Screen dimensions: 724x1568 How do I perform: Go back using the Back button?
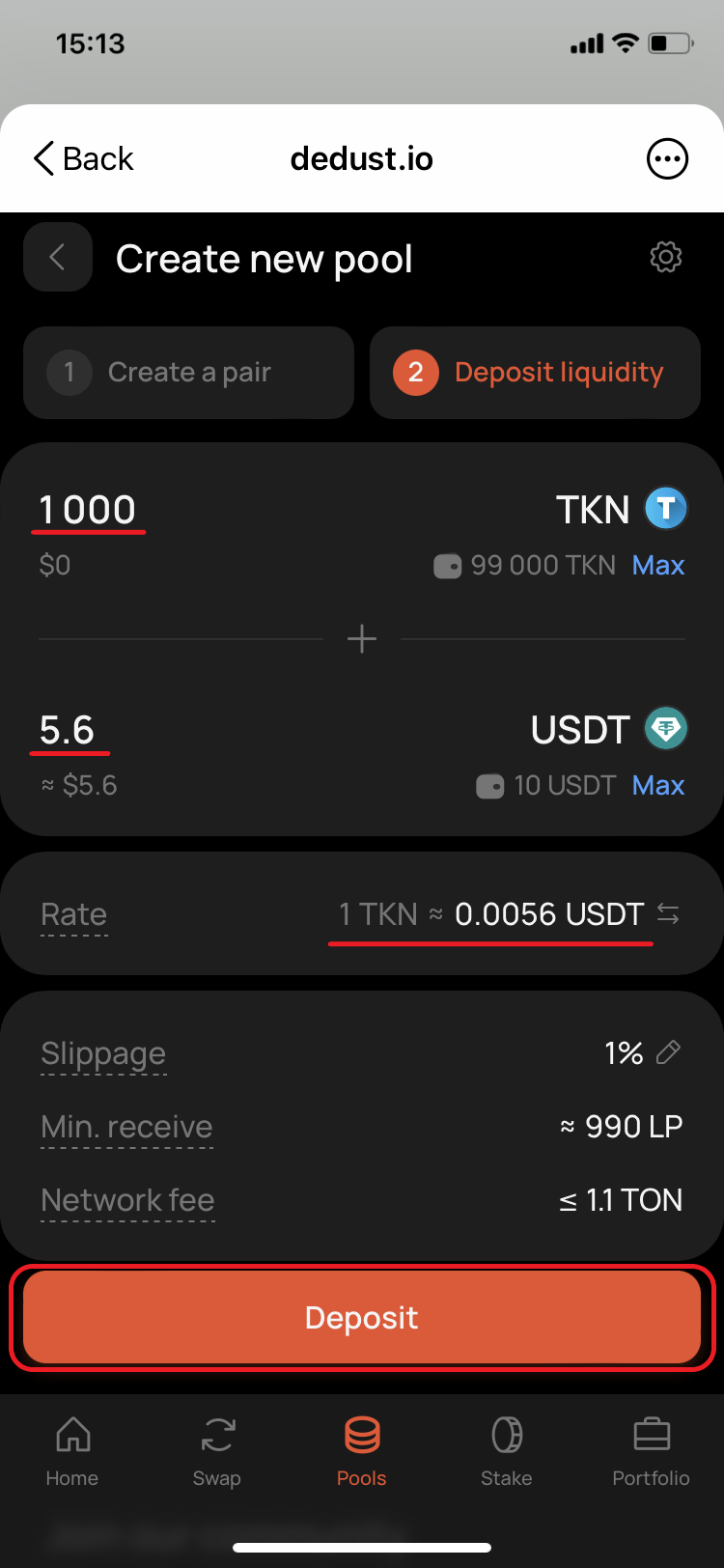click(x=83, y=158)
